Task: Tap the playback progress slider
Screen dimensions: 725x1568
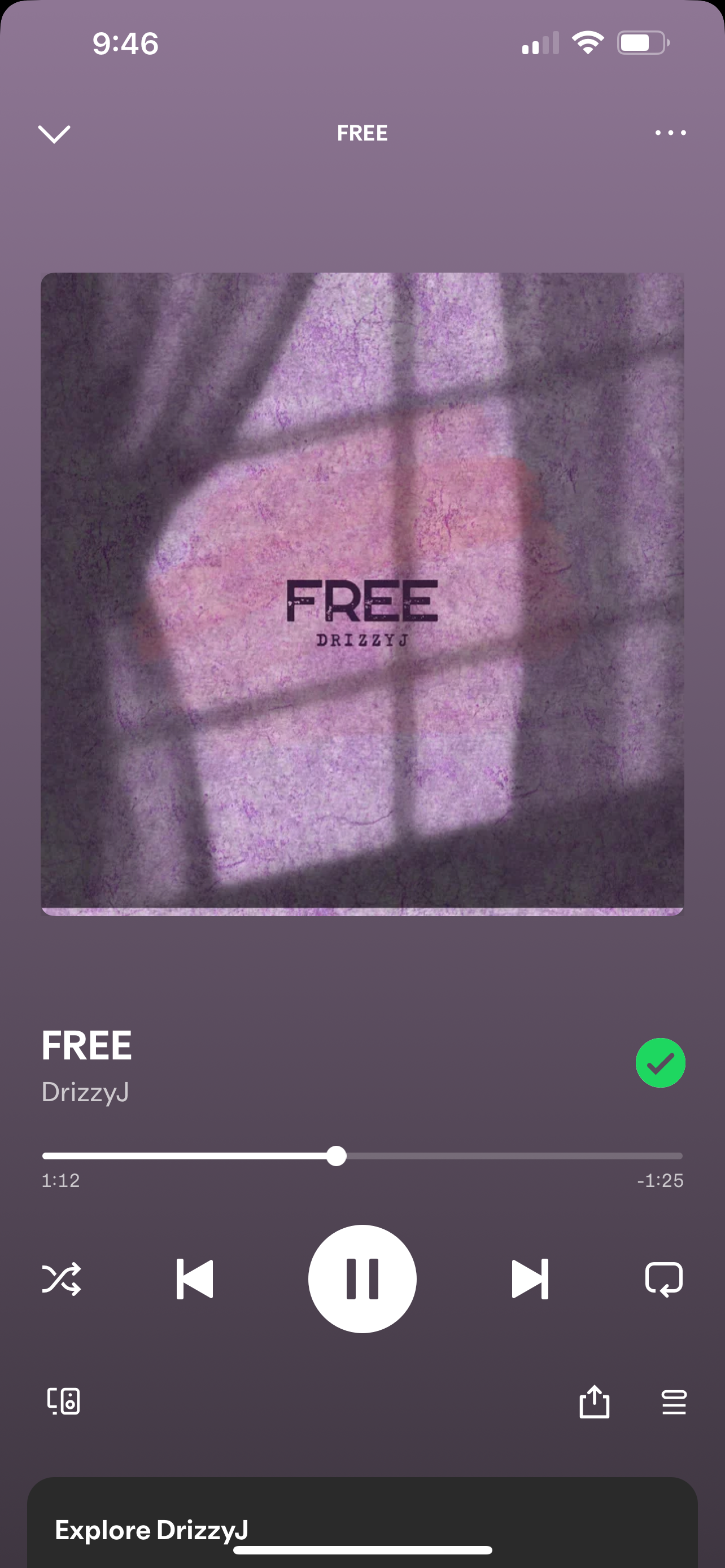Action: [x=362, y=1156]
